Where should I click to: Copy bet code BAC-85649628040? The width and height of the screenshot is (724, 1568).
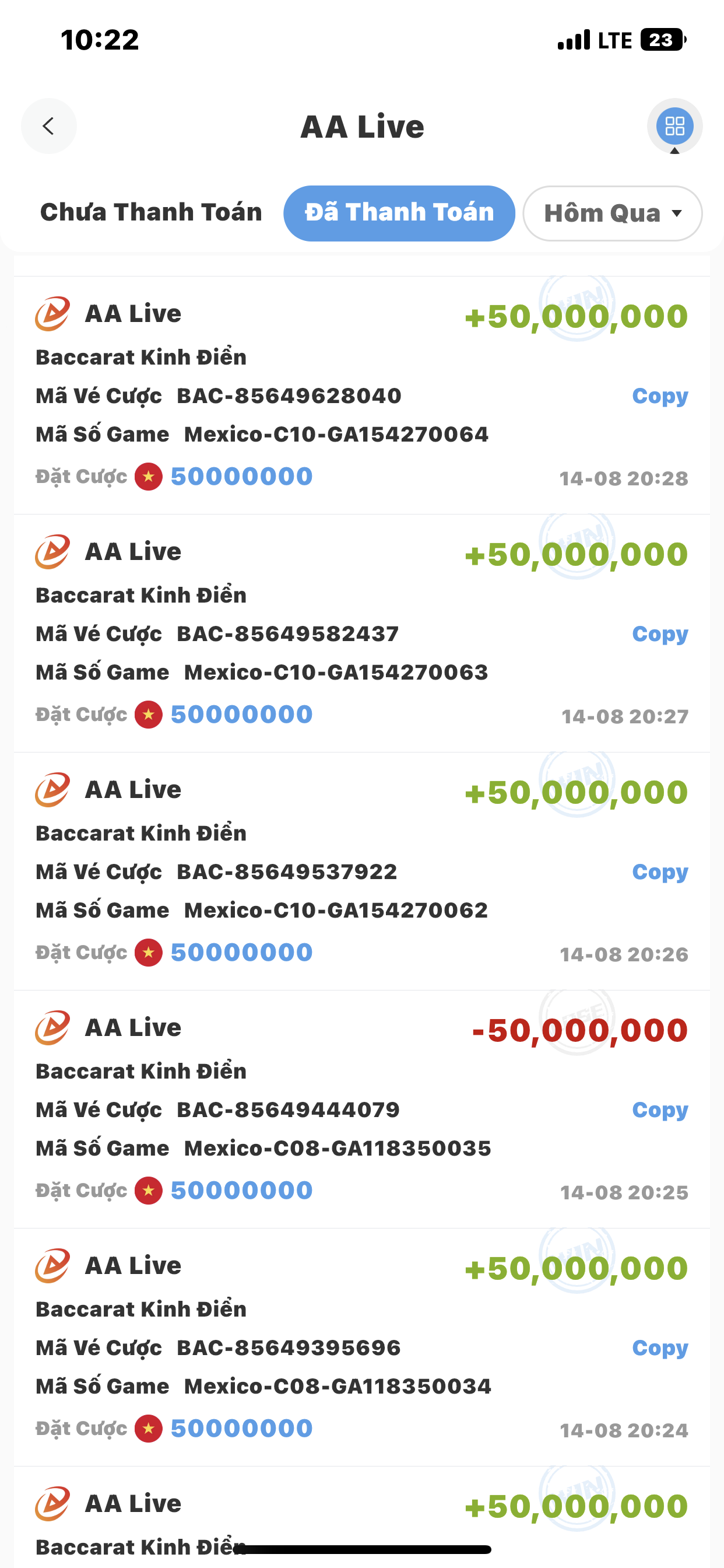[659, 395]
